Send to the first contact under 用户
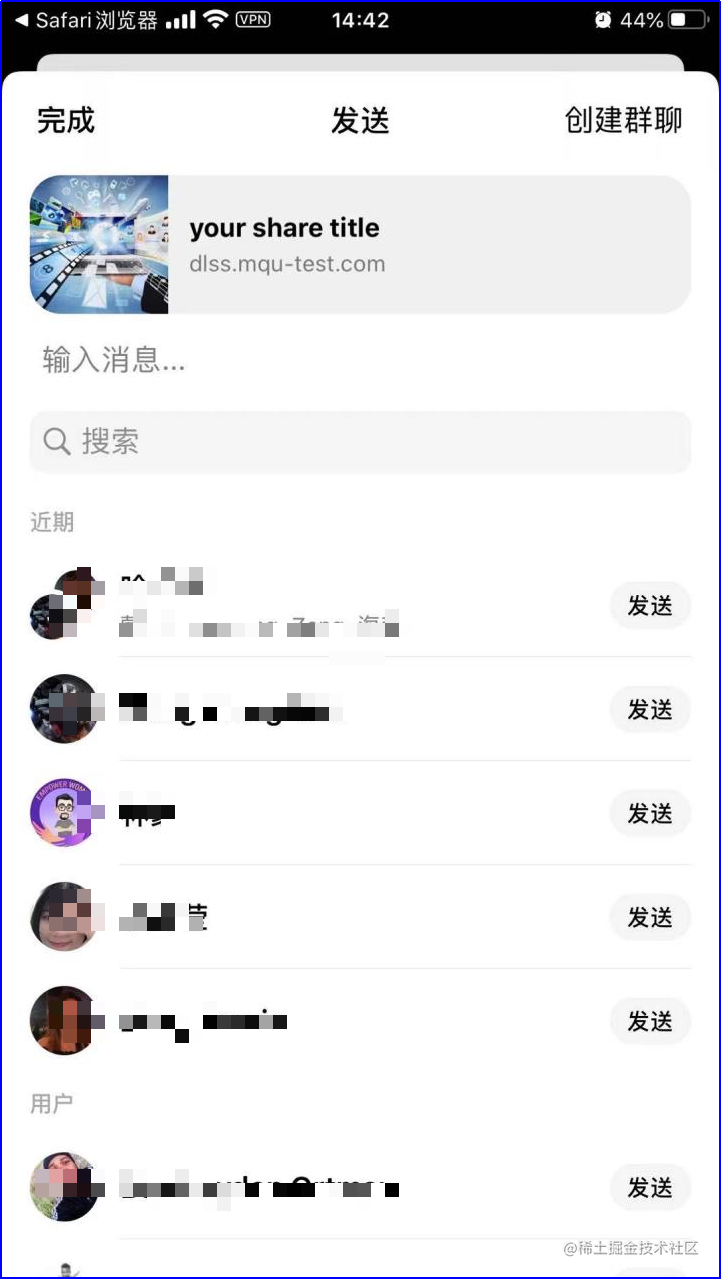Viewport: 722px width, 1280px height. pos(650,1187)
